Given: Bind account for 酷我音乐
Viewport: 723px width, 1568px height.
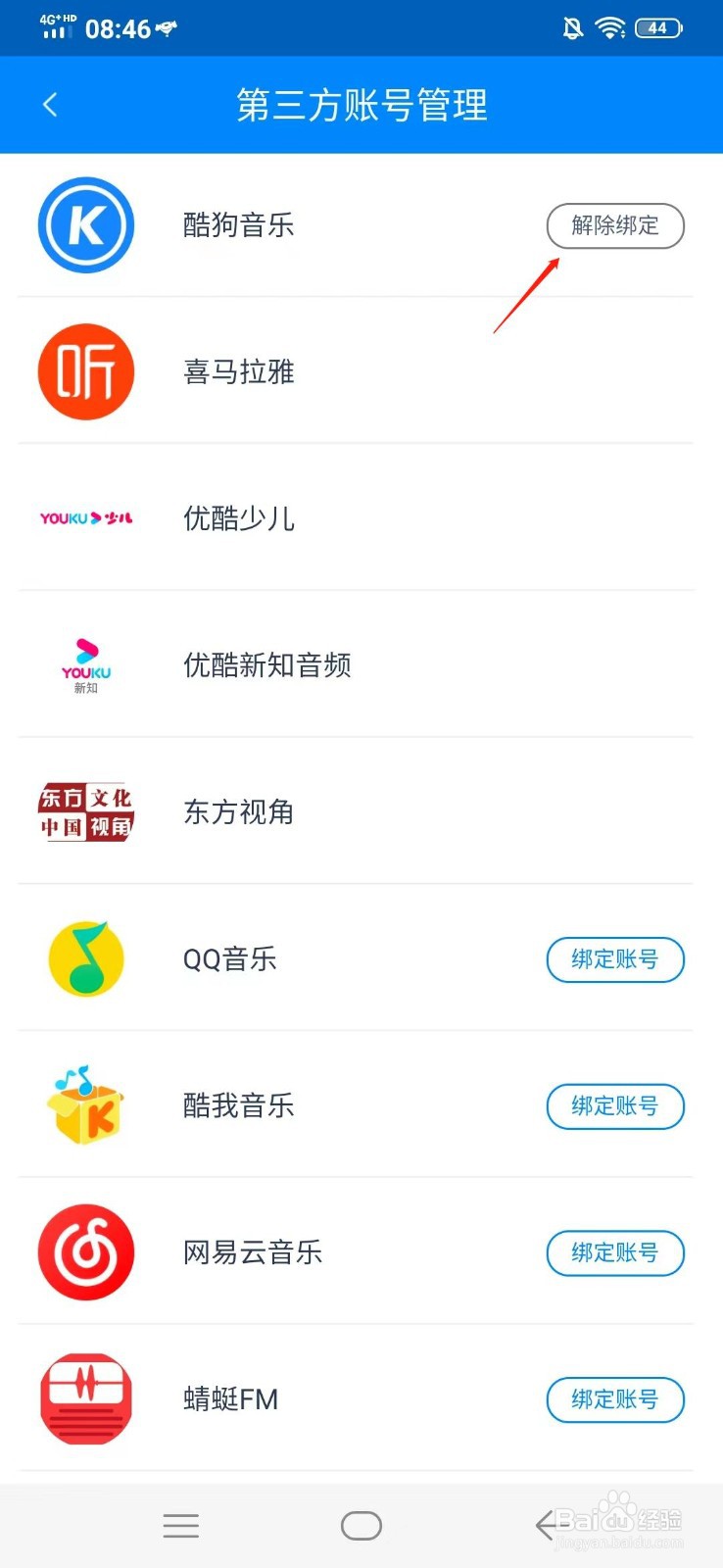Looking at the screenshot, I should pyautogui.click(x=614, y=1106).
